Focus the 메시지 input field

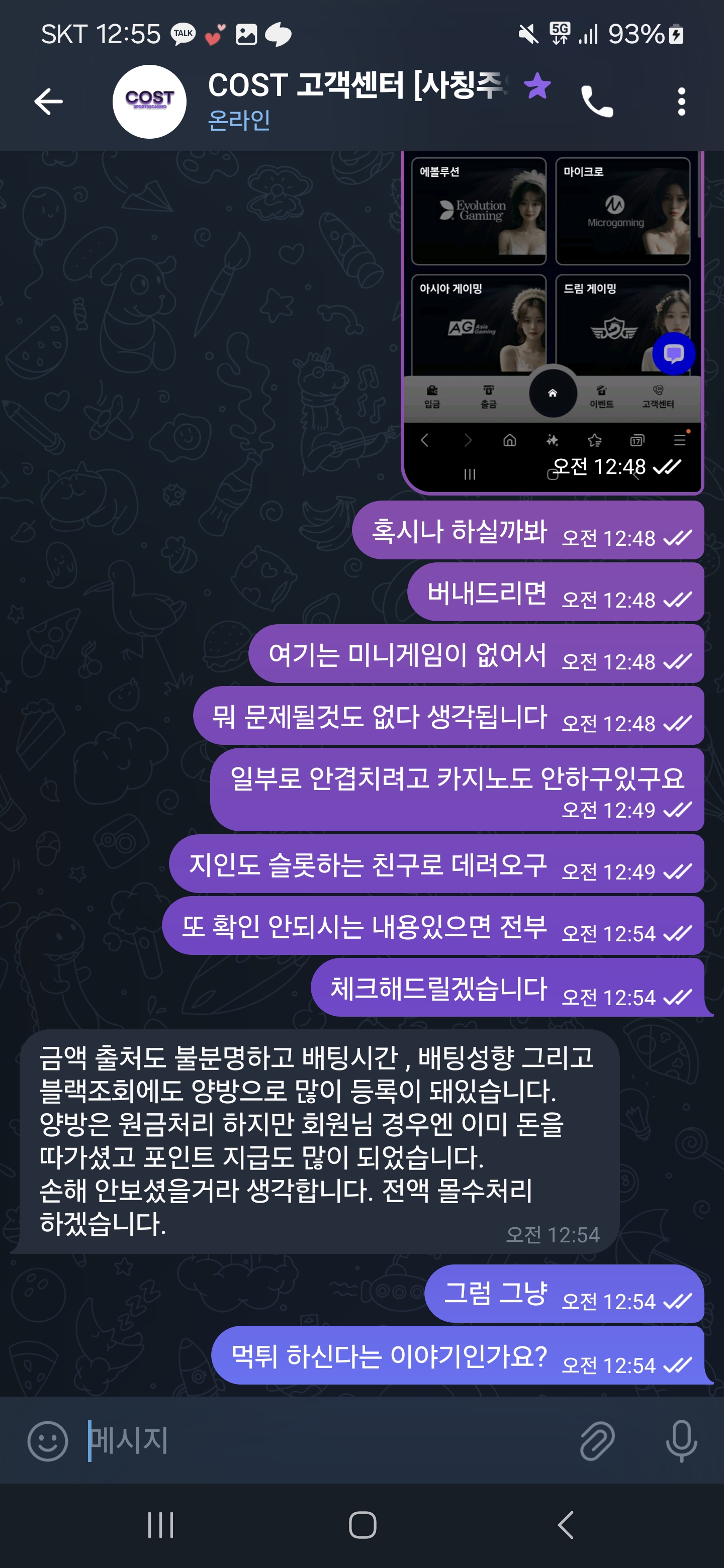pos(317,1441)
